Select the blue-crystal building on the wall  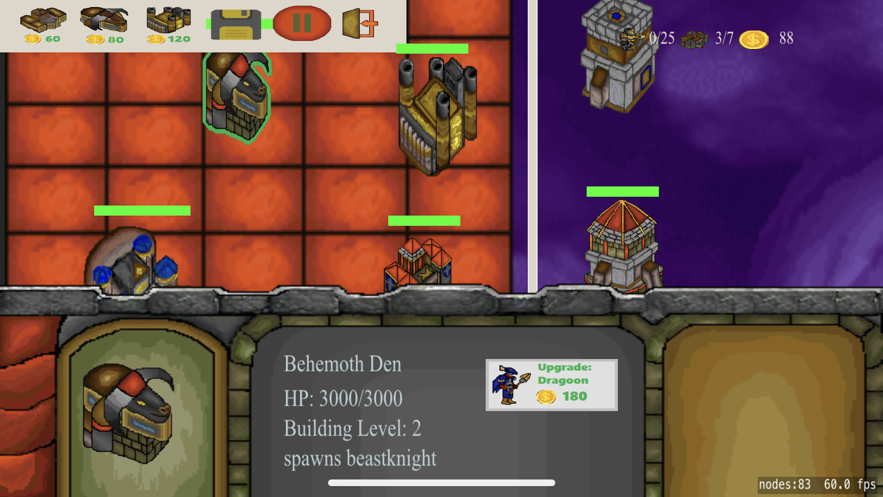133,262
